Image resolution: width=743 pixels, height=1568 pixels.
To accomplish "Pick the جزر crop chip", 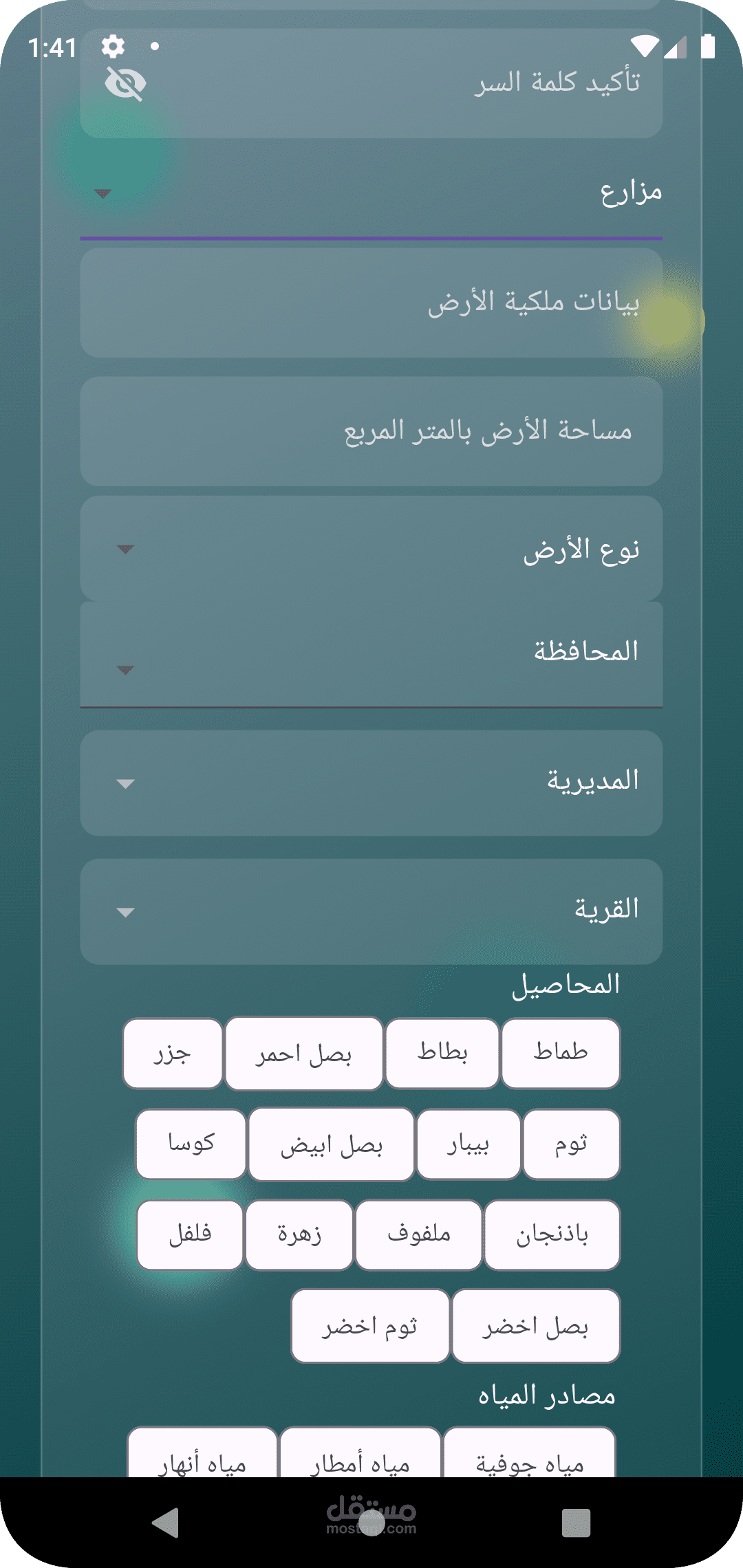I will 173,1053.
